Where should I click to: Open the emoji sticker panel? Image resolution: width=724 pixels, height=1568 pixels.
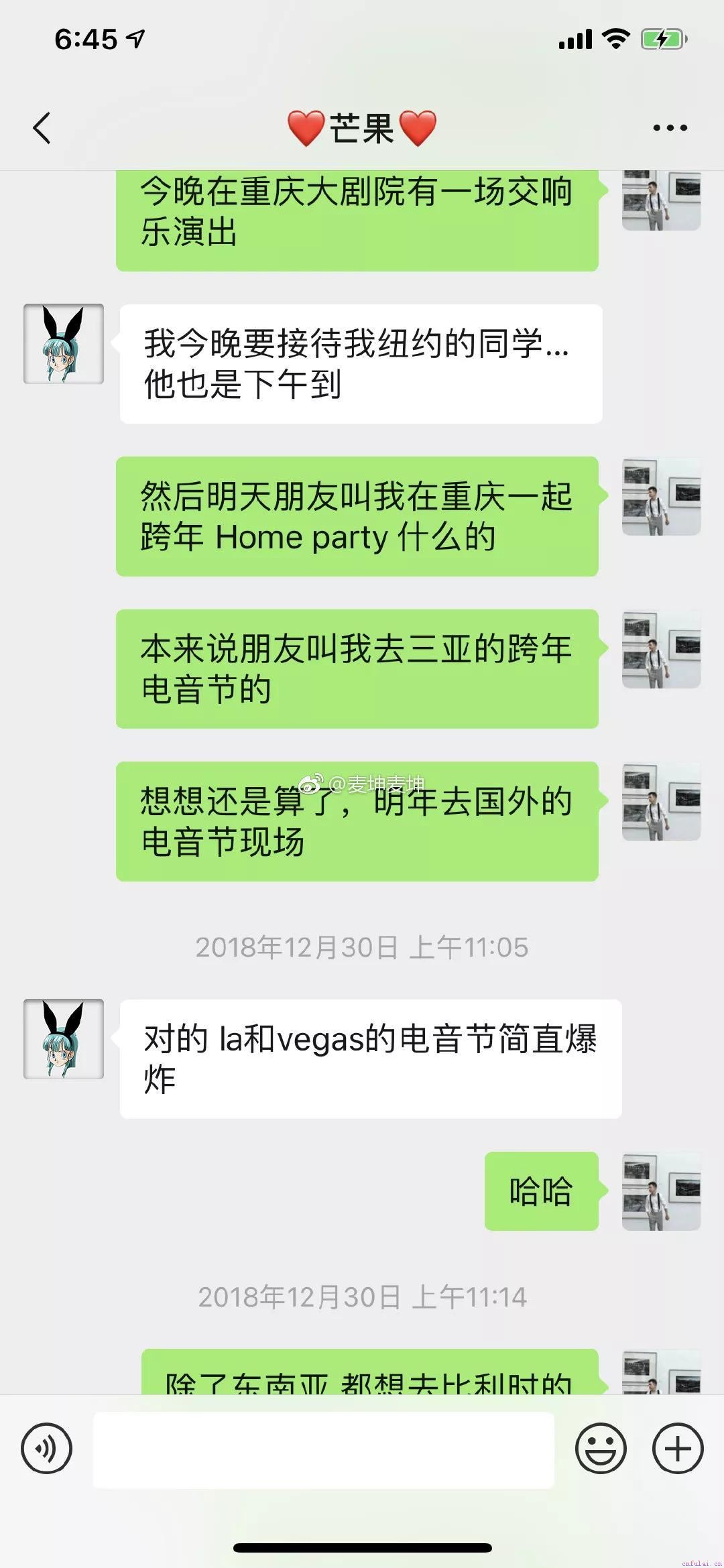click(x=601, y=1447)
